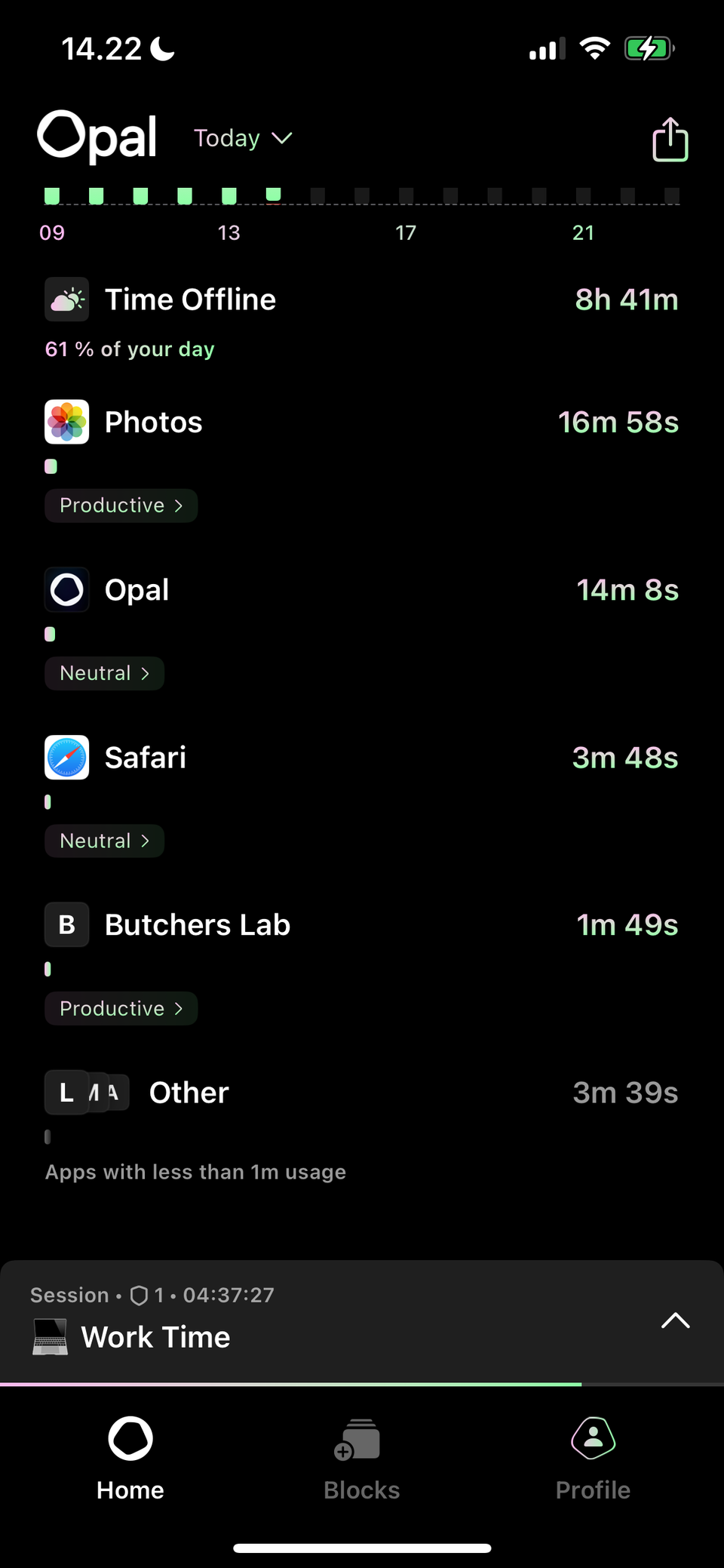The width and height of the screenshot is (724, 1568).
Task: Open the Today date selector dropdown
Action: point(243,137)
